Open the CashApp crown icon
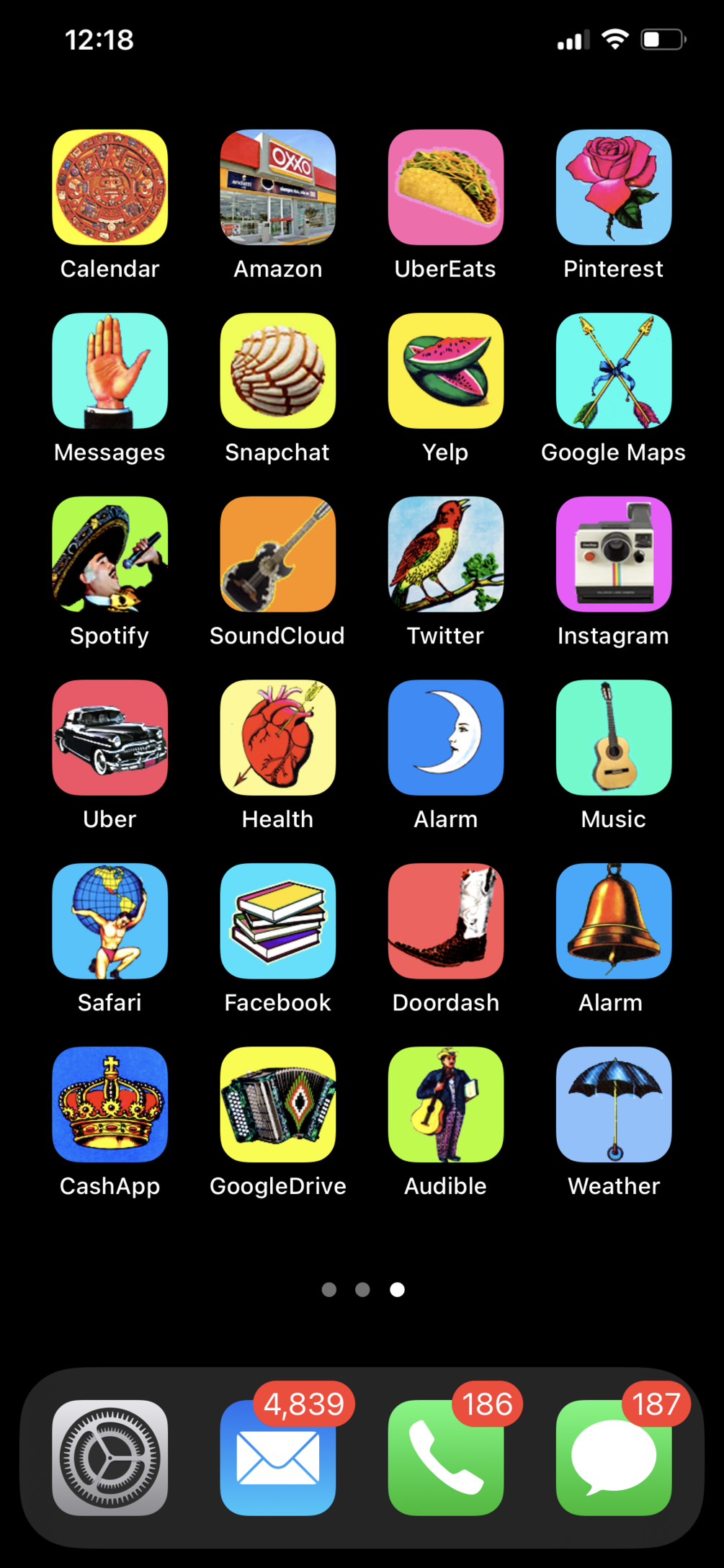The height and width of the screenshot is (1568, 724). click(110, 1105)
